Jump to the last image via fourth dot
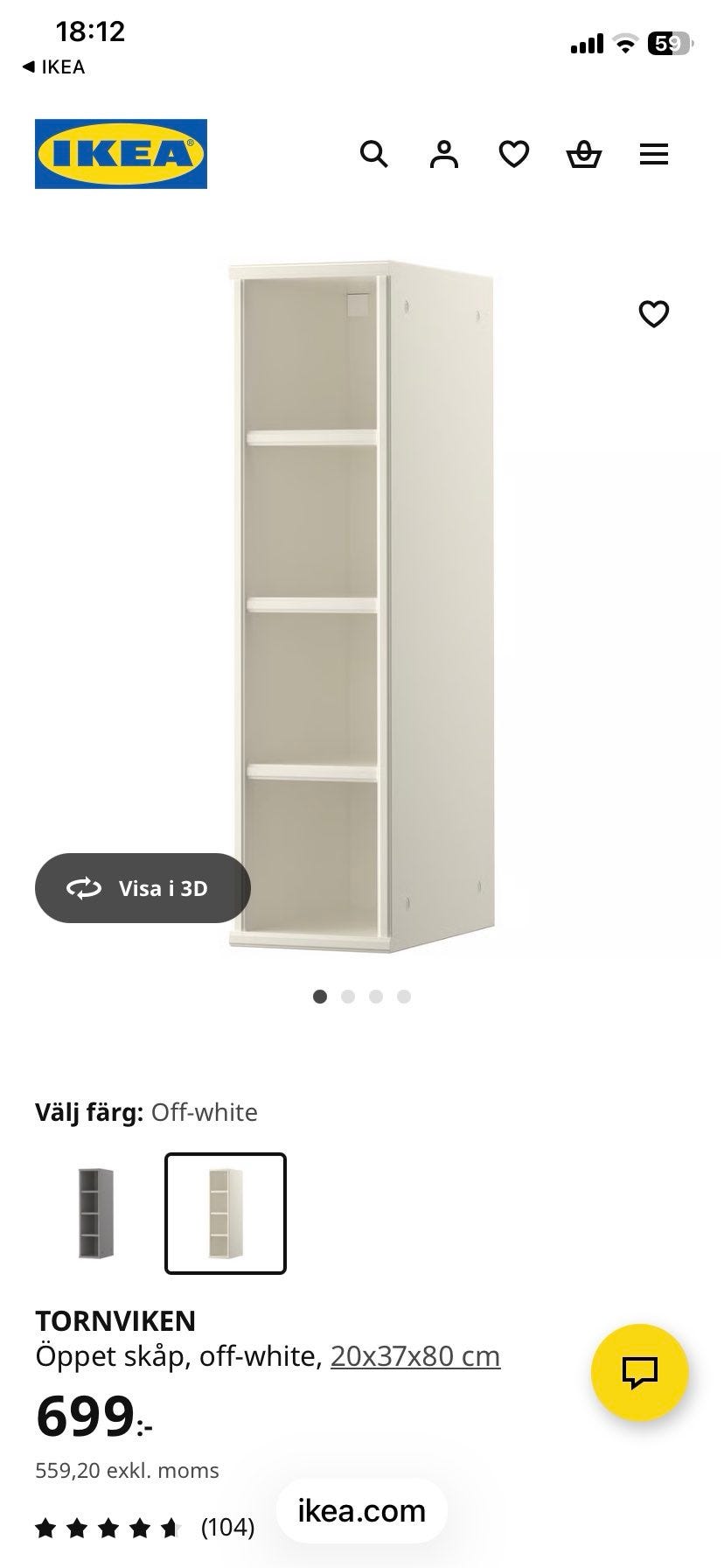This screenshot has height=1568, width=724. tap(404, 996)
